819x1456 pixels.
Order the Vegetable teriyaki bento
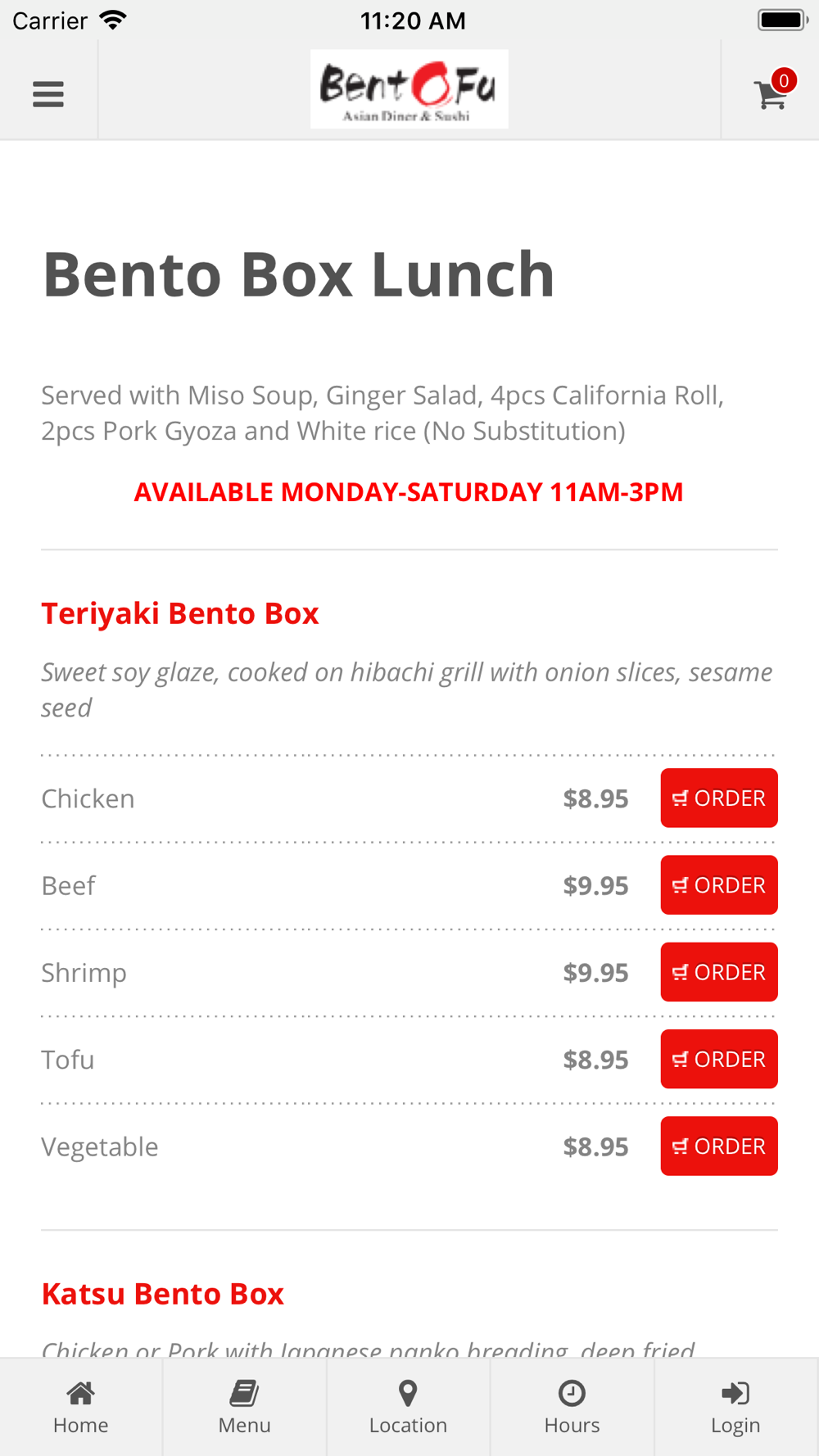pos(719,1146)
